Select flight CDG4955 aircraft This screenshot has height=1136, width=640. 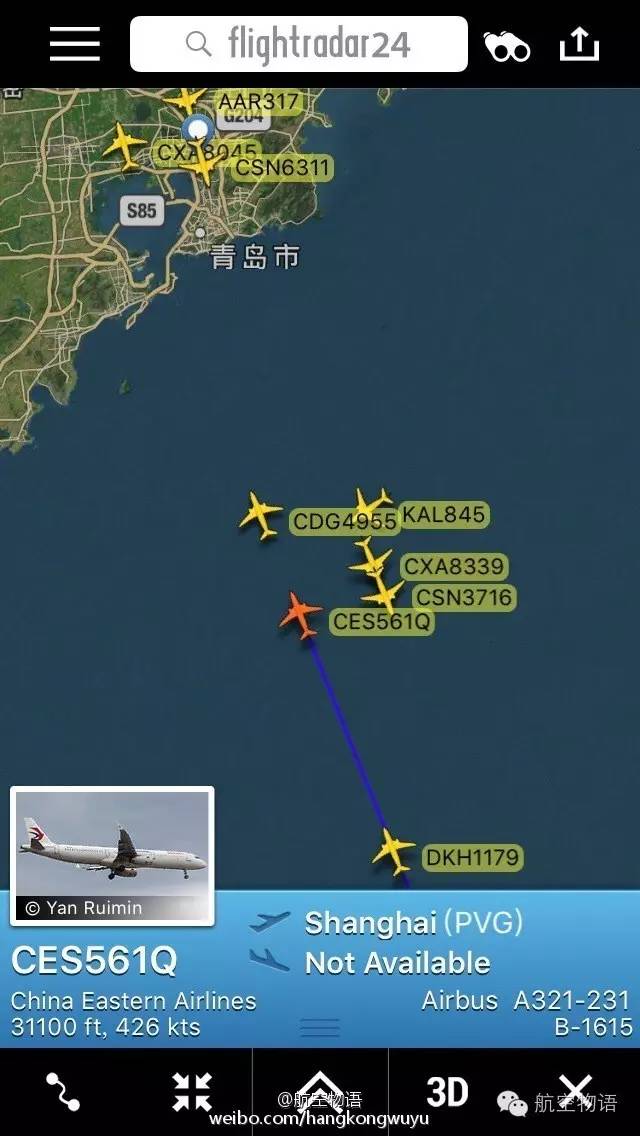click(x=261, y=515)
